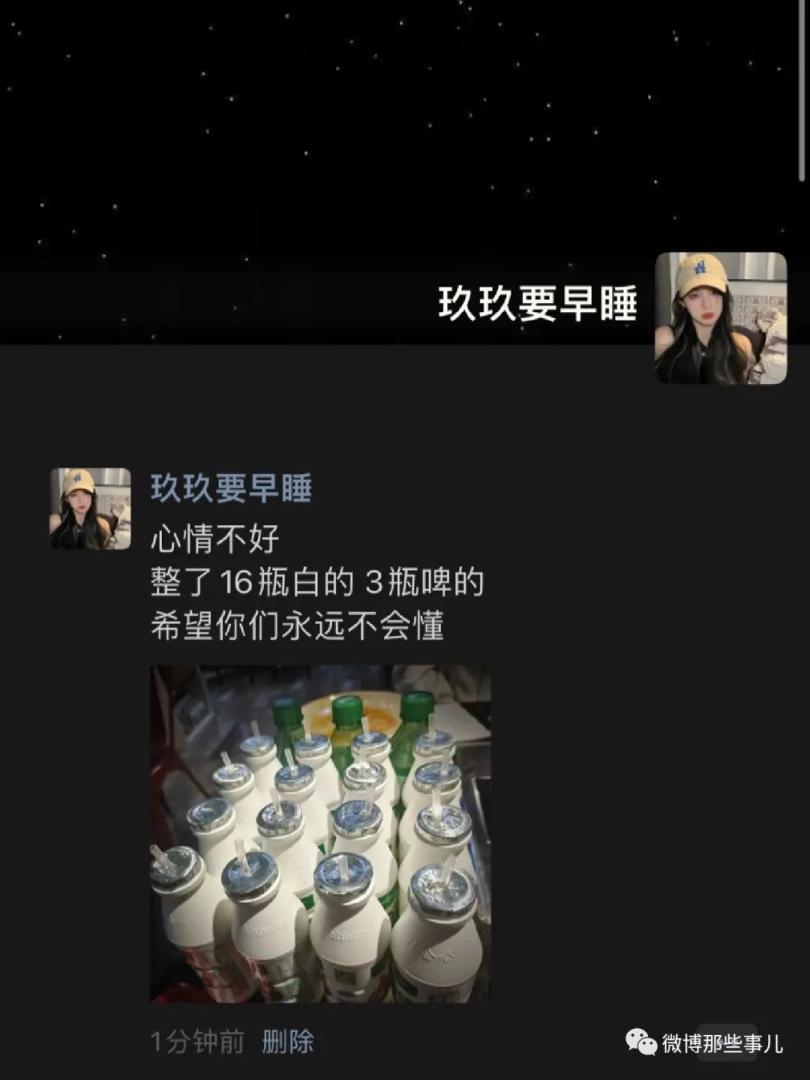Tap the small avatar beside the post
Image resolution: width=810 pixels, height=1080 pixels.
click(90, 508)
